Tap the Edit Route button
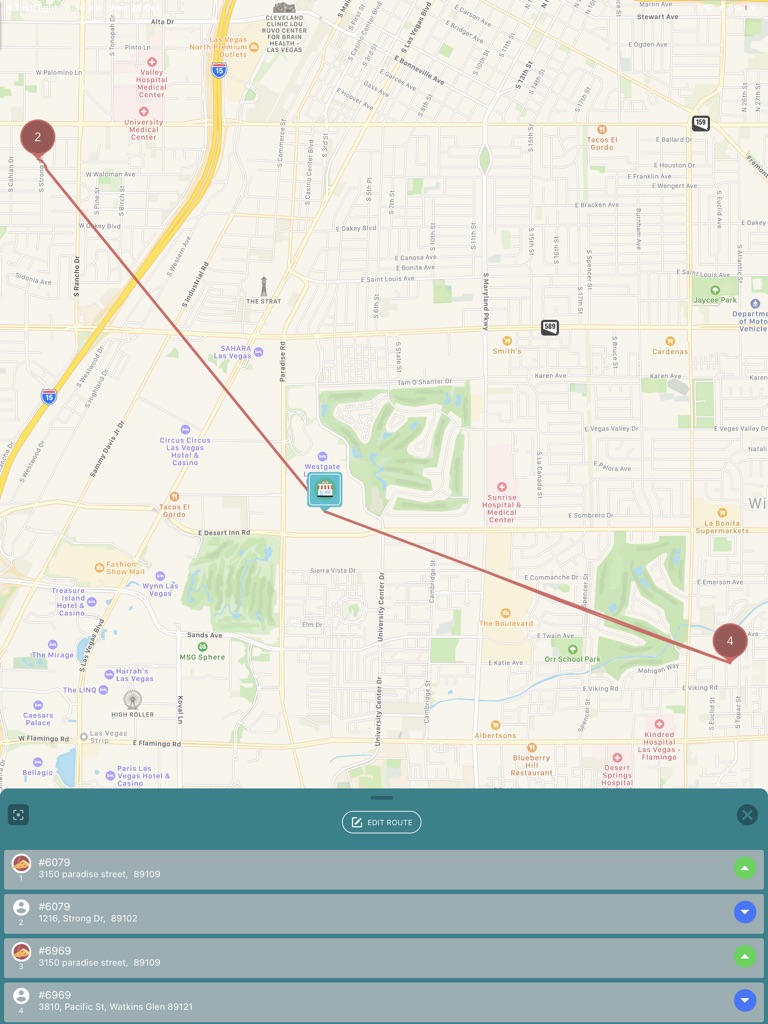 click(382, 822)
